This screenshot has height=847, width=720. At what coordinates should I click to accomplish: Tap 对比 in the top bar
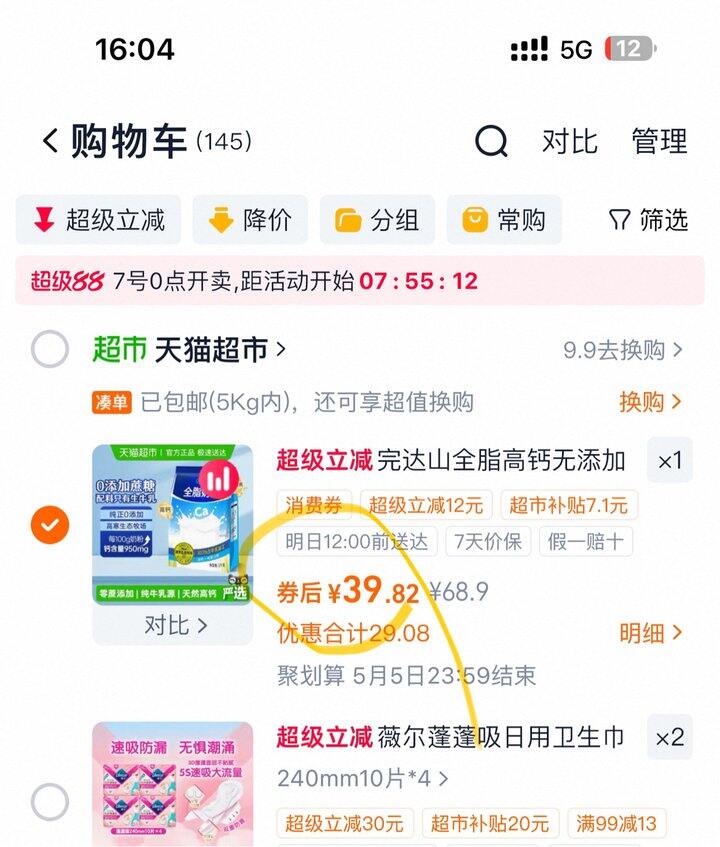[570, 141]
